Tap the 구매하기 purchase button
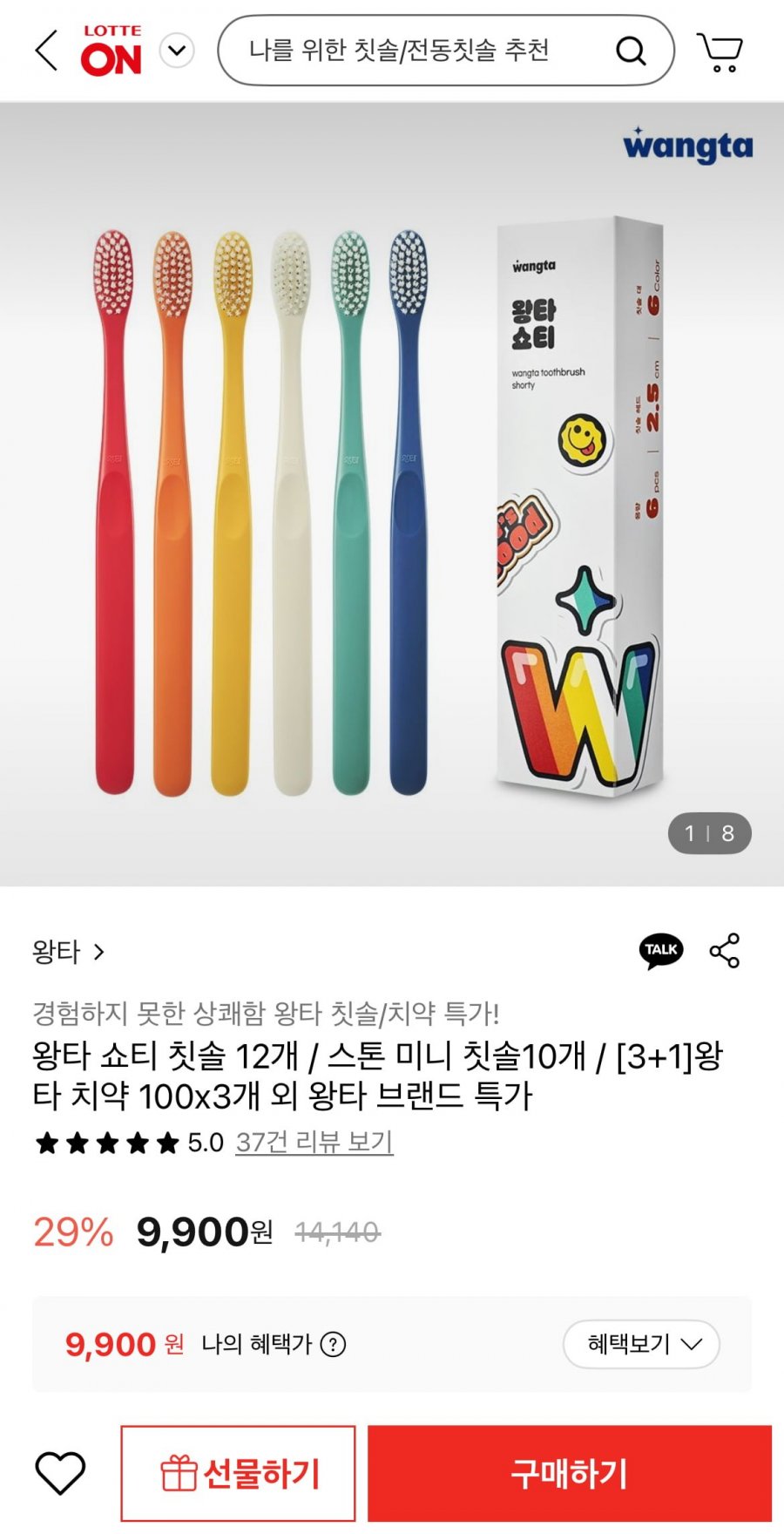The width and height of the screenshot is (784, 1534). click(570, 1474)
